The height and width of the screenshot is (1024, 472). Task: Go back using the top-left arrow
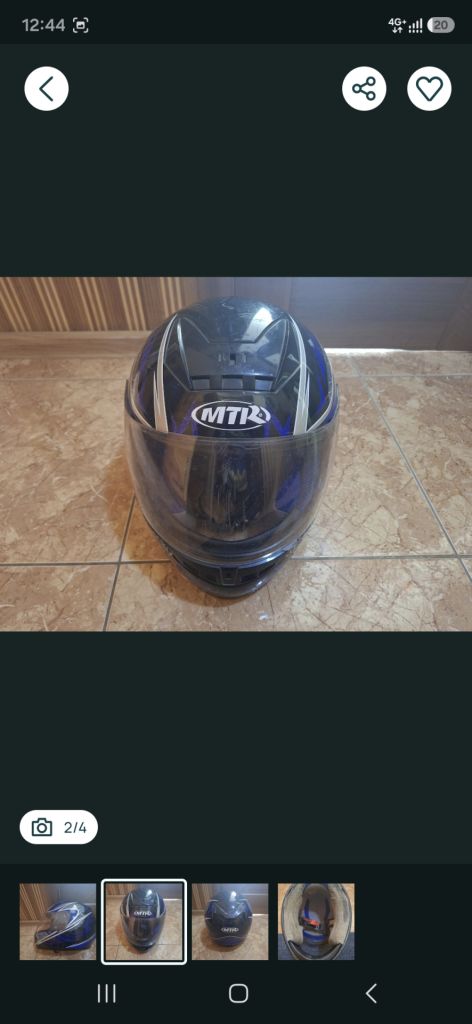click(x=46, y=89)
